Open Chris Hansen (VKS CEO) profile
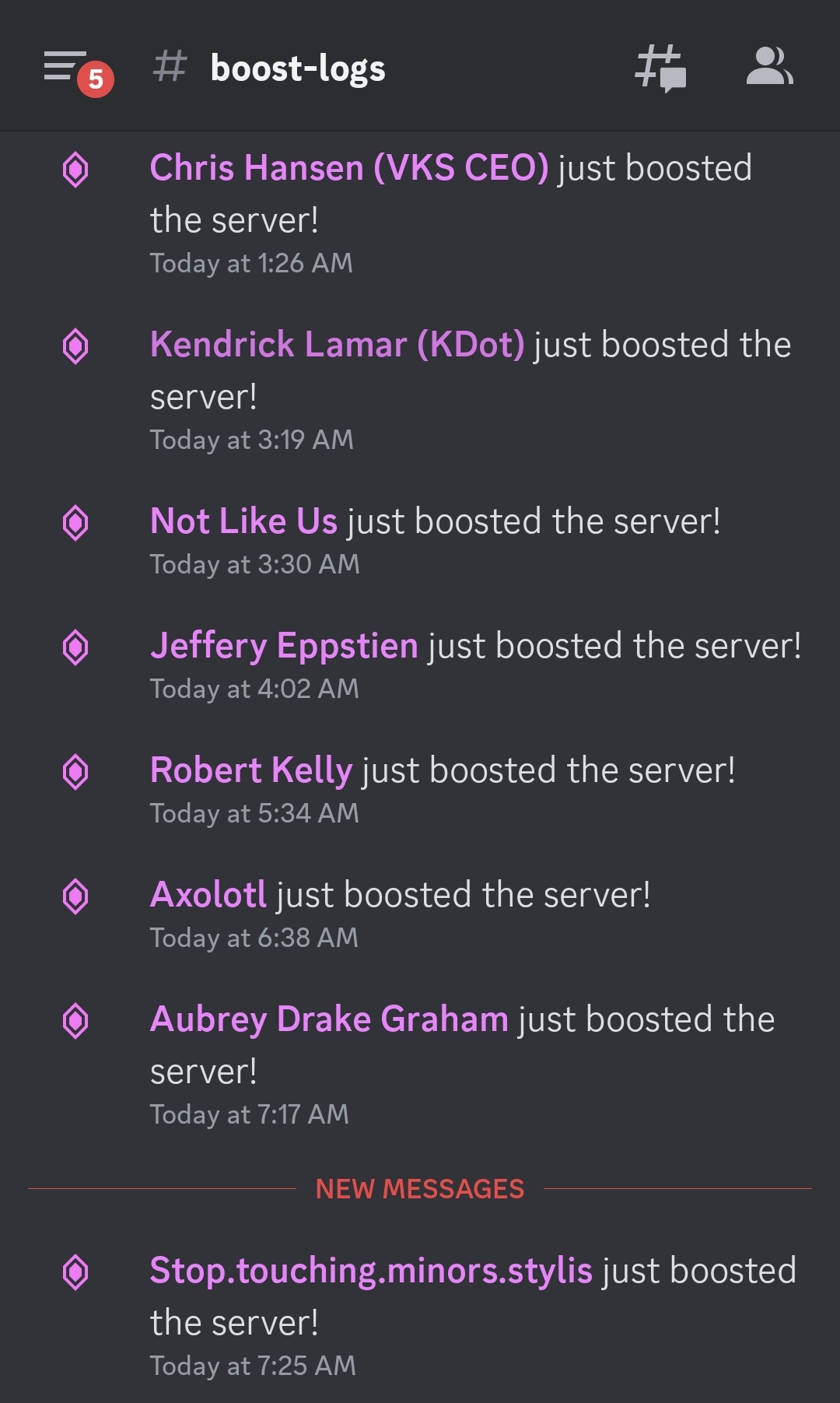840x1403 pixels. [348, 168]
